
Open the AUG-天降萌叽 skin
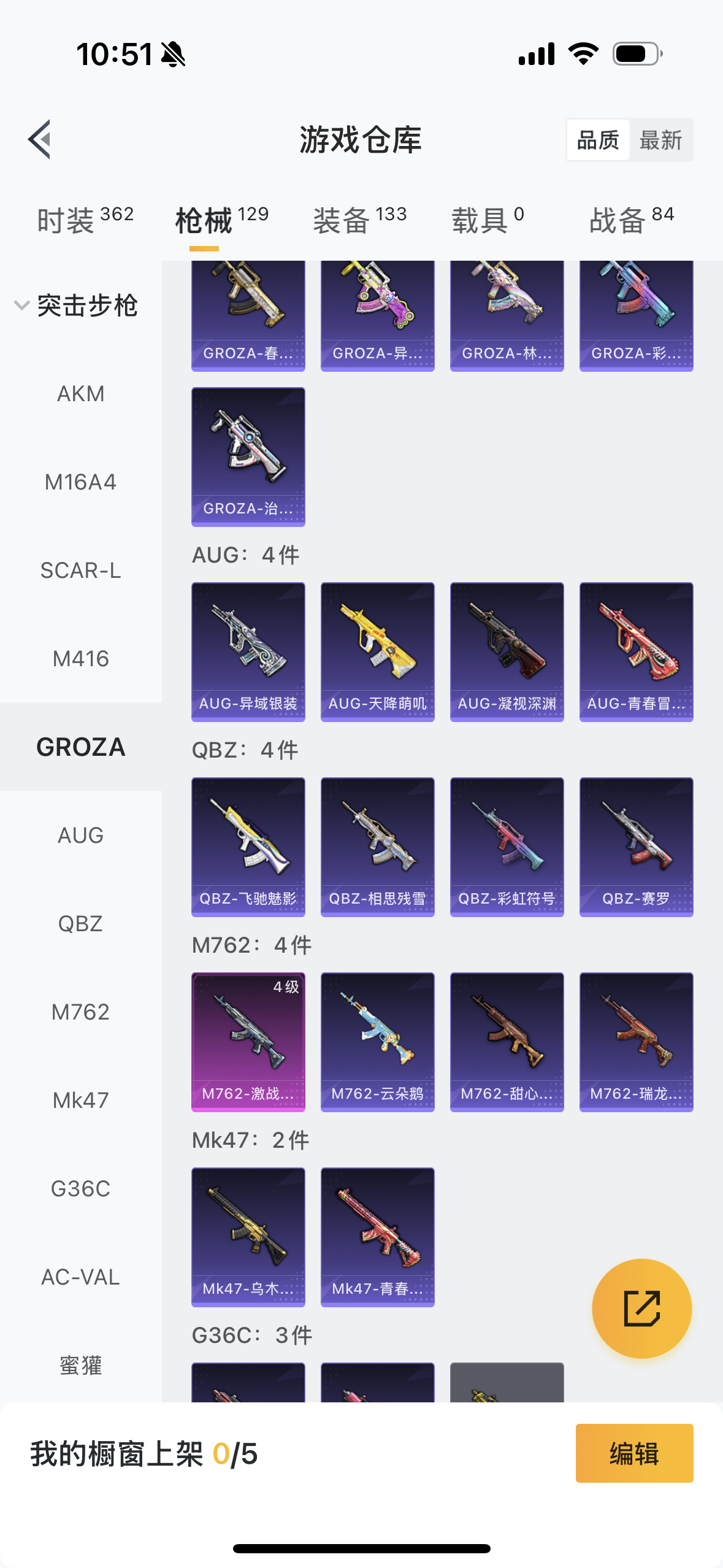[x=377, y=651]
